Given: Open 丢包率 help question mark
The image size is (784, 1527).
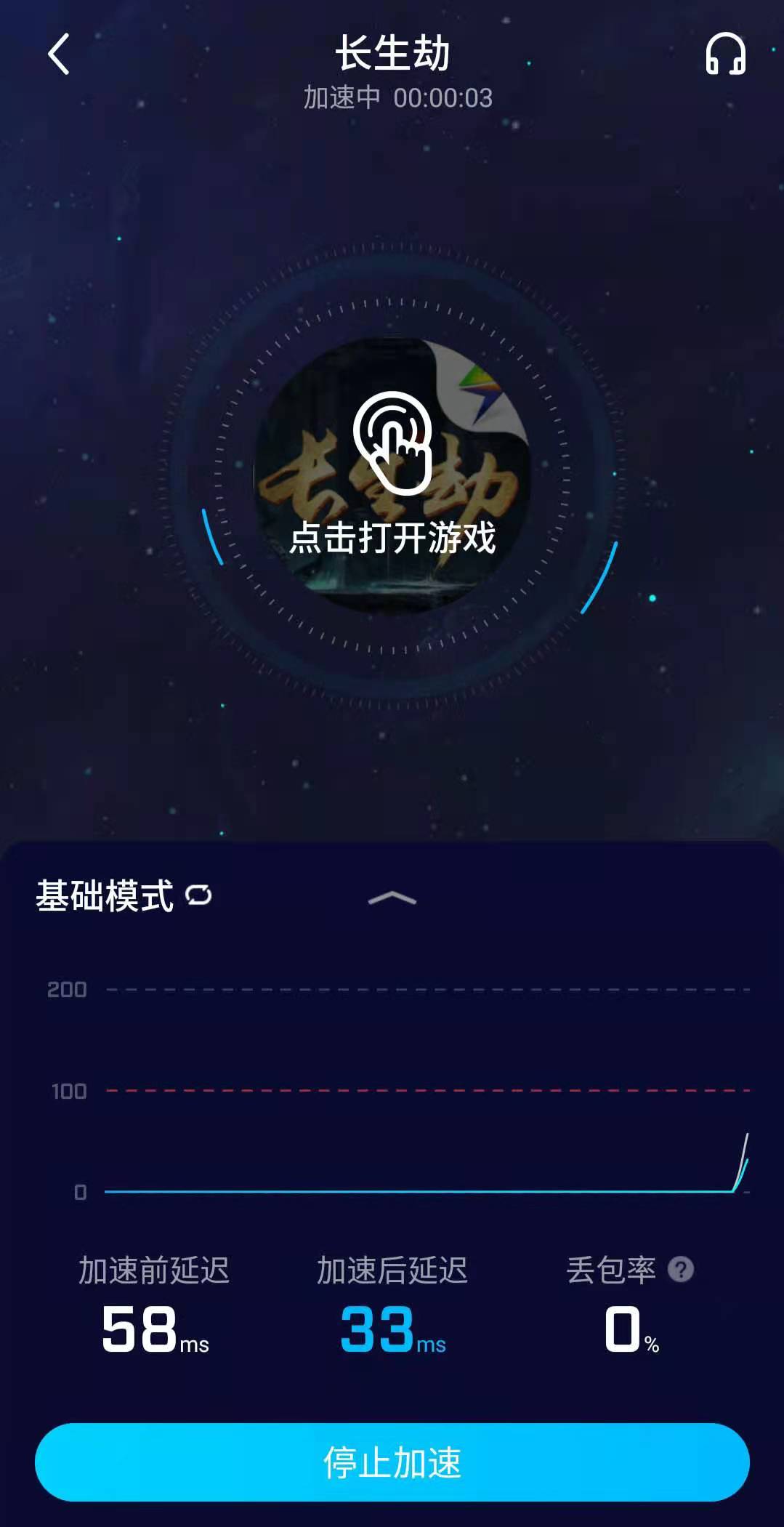Looking at the screenshot, I should tap(681, 1270).
